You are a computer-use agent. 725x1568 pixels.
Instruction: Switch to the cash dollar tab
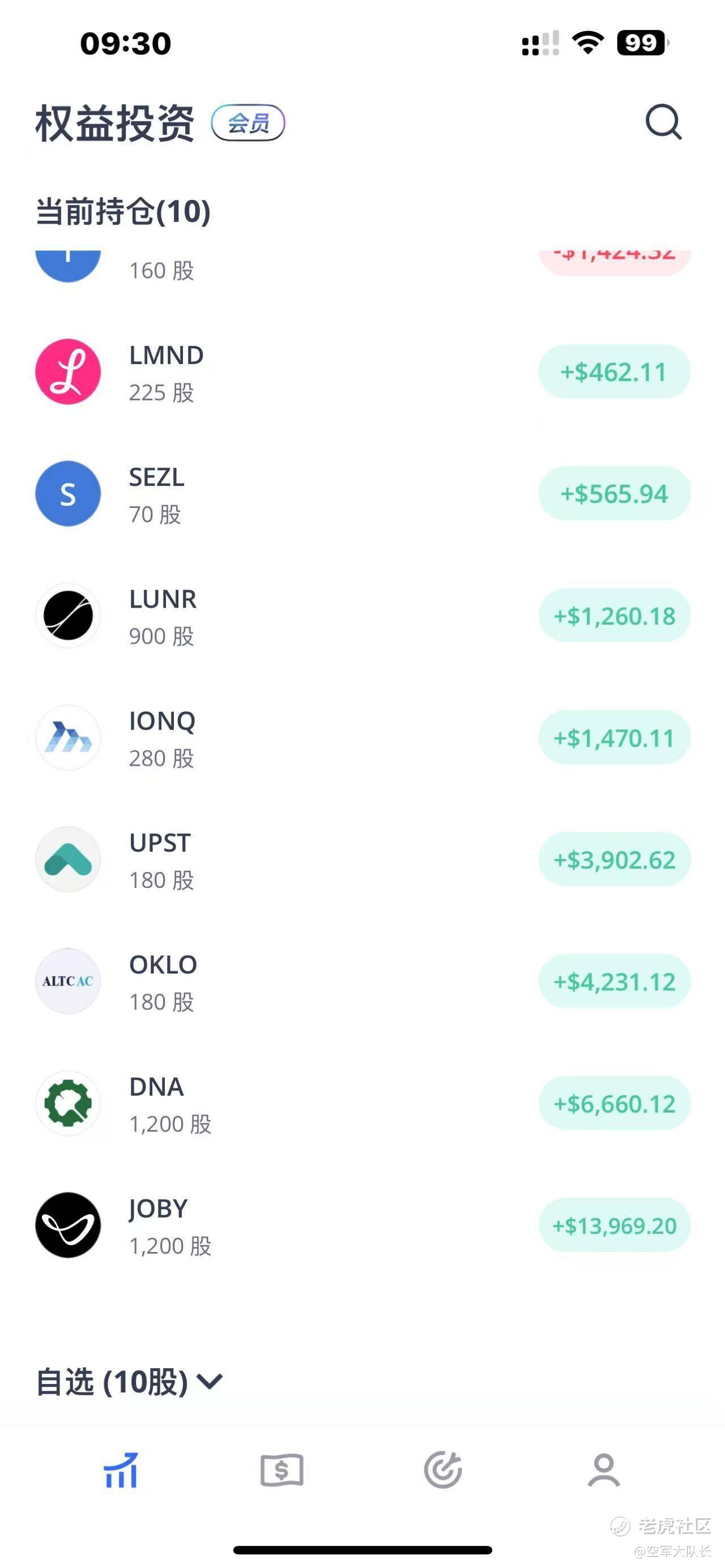tap(282, 1470)
